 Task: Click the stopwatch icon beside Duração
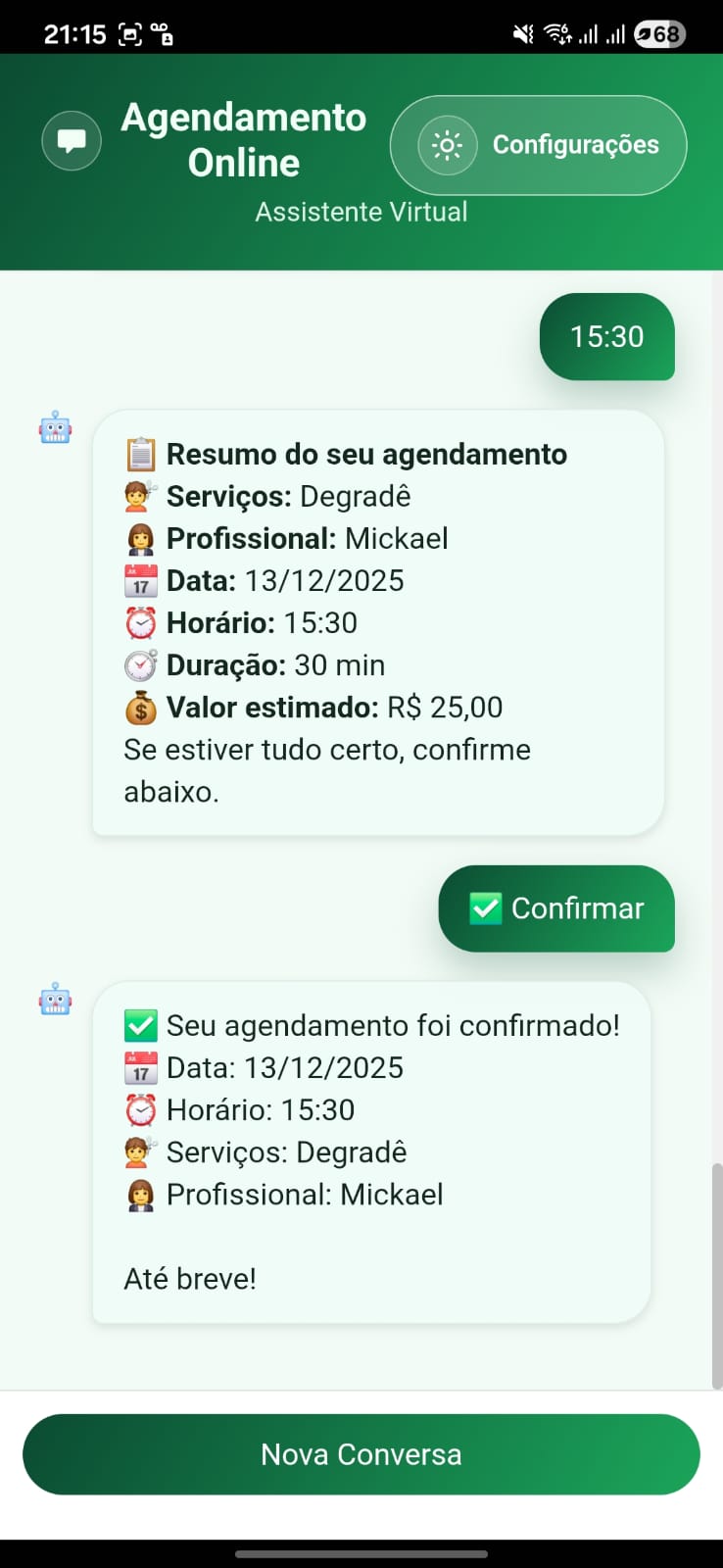pyautogui.click(x=141, y=664)
